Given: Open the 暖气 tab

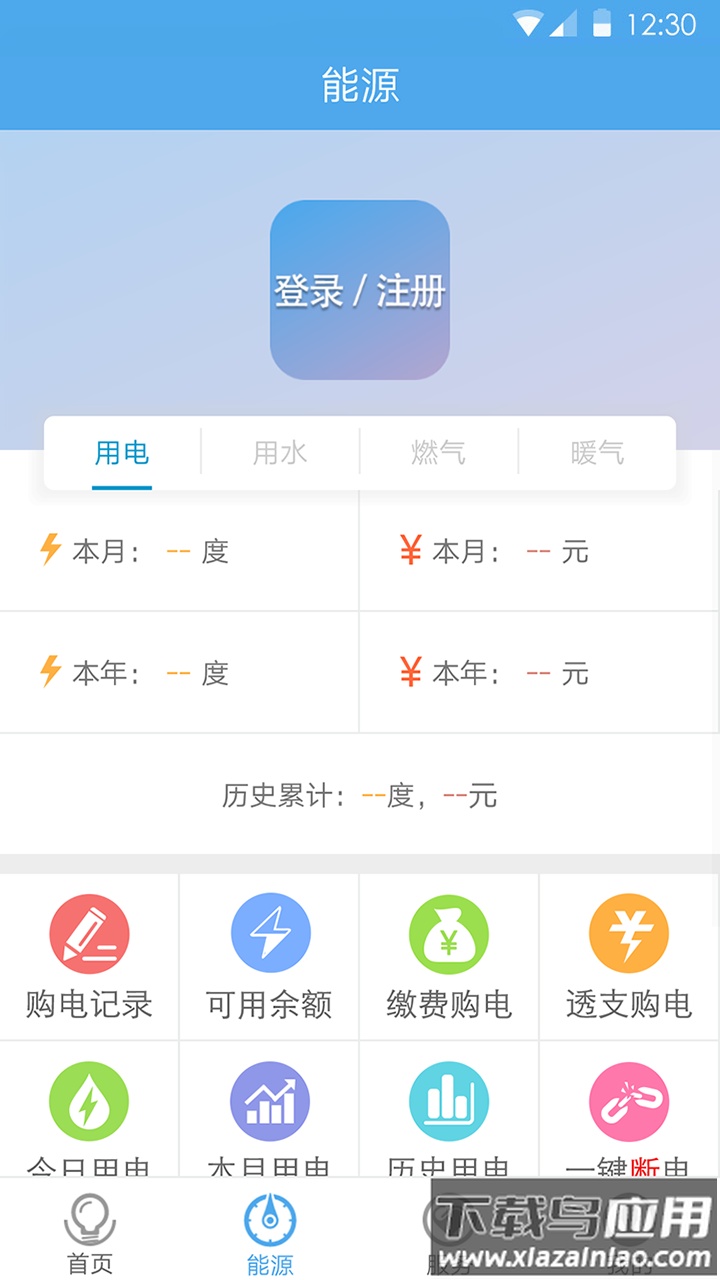Looking at the screenshot, I should [598, 452].
